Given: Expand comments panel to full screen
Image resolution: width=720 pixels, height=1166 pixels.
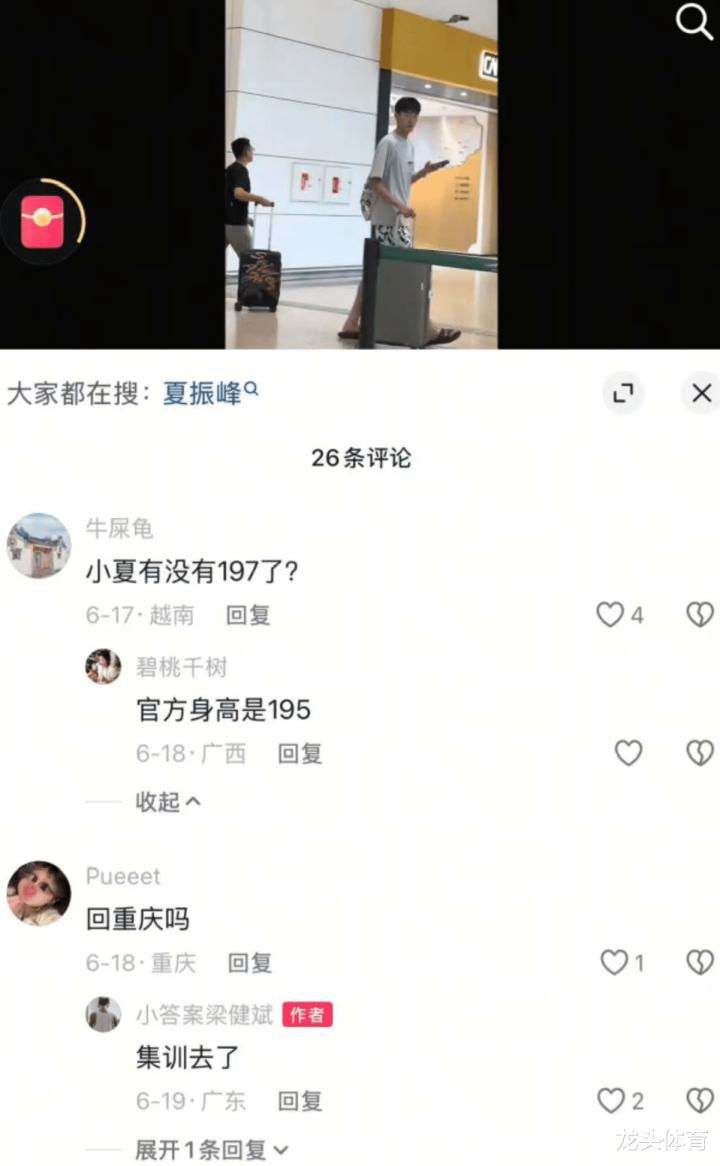Looking at the screenshot, I should 623,393.
